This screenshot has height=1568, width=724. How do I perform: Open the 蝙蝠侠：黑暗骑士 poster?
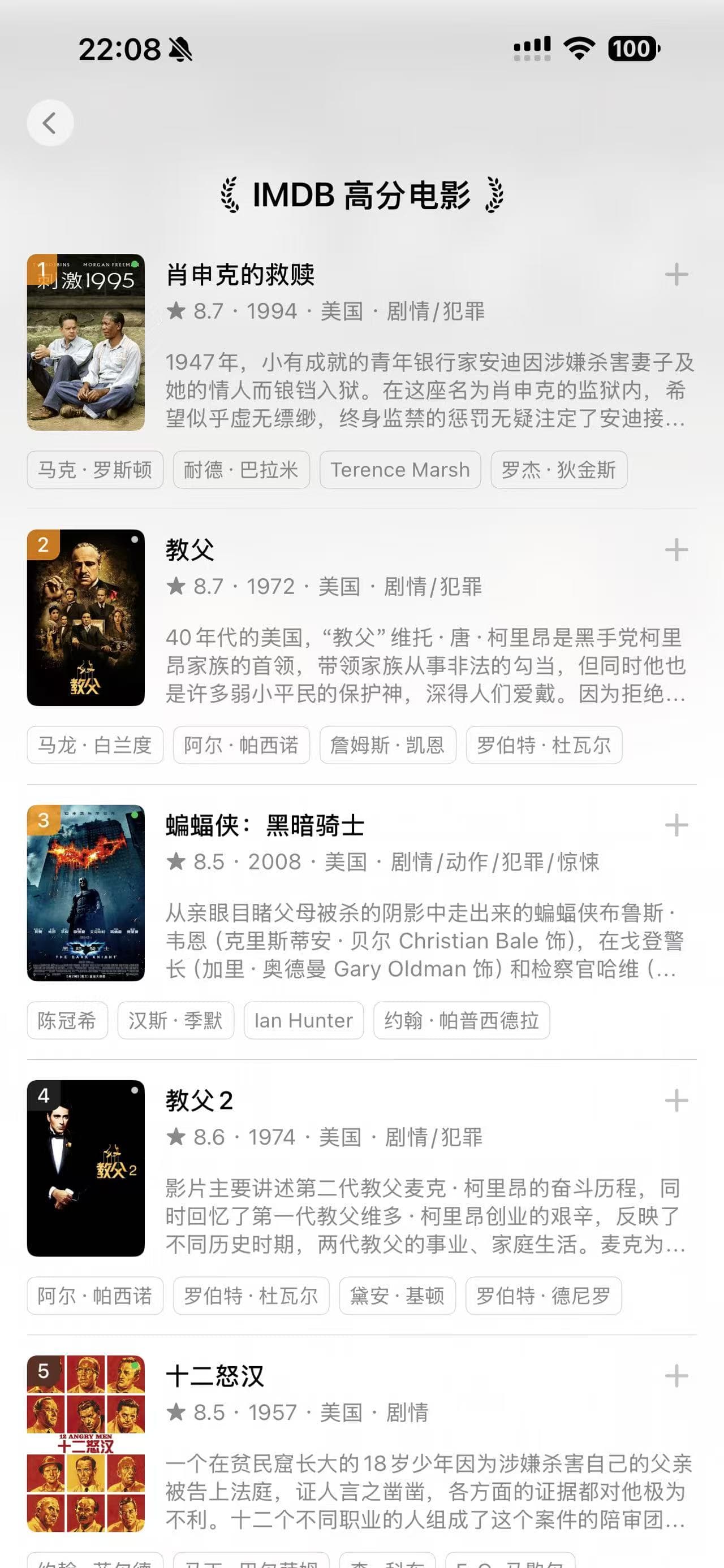click(86, 893)
